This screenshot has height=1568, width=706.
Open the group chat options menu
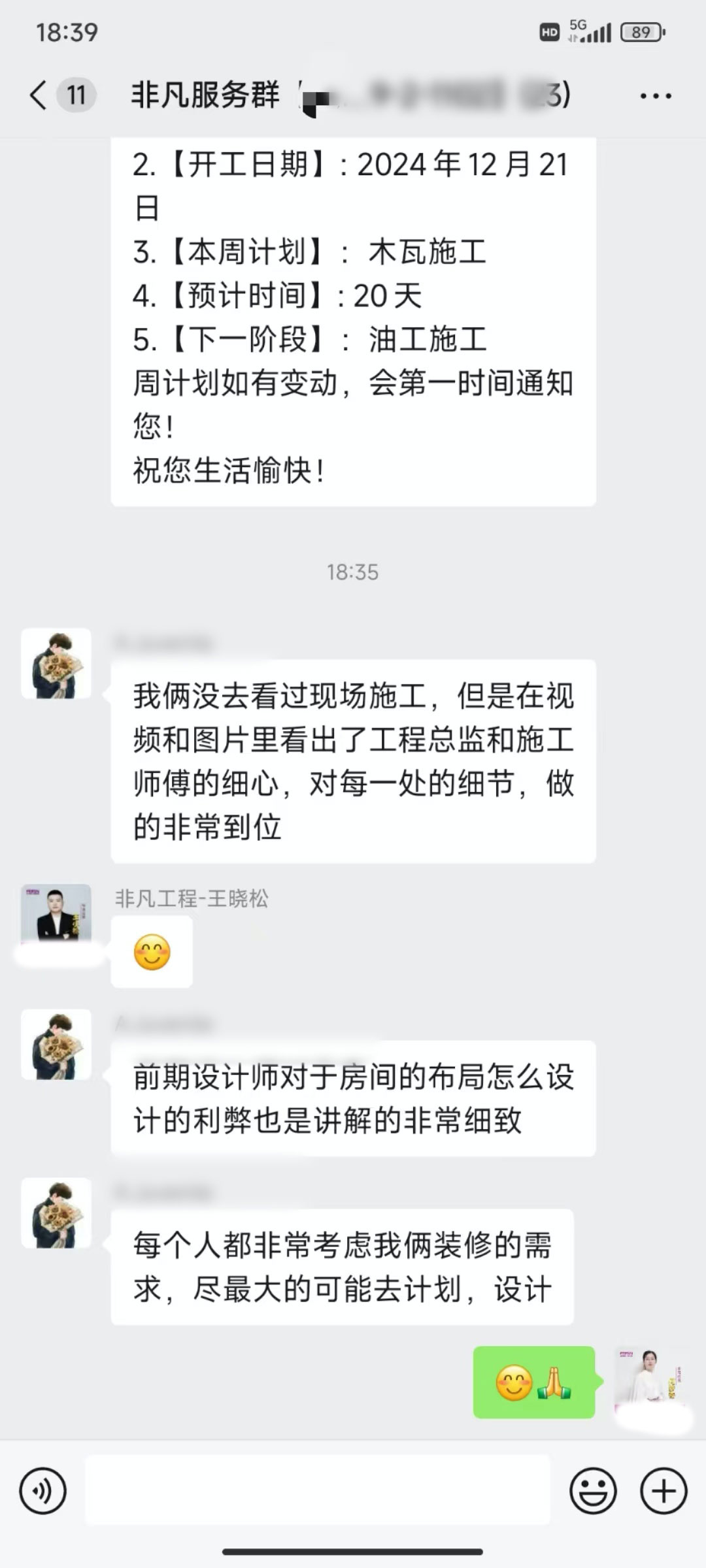655,96
